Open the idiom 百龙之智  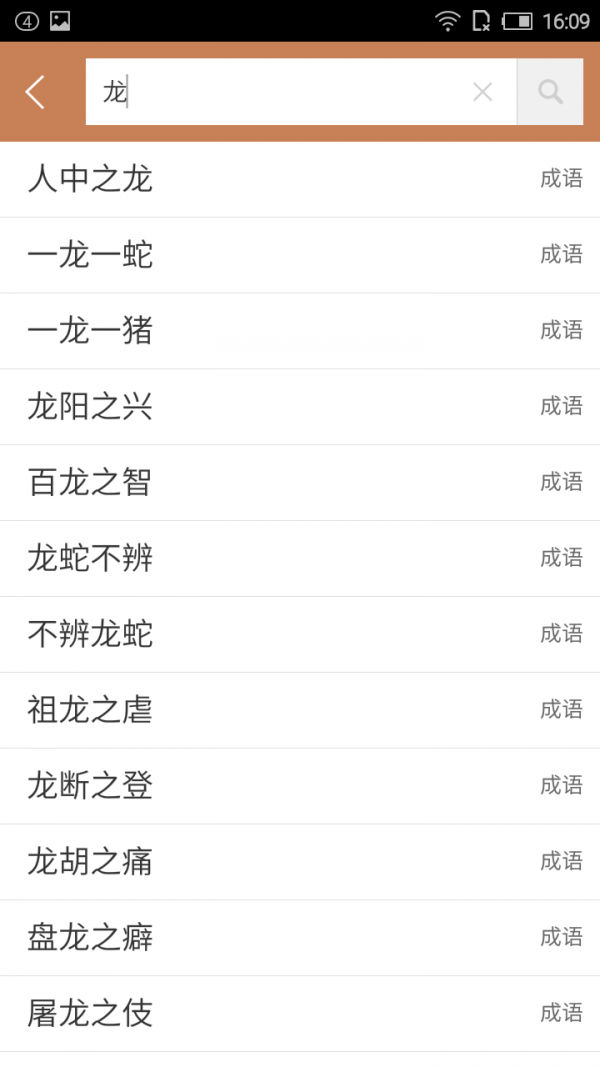pyautogui.click(x=90, y=483)
